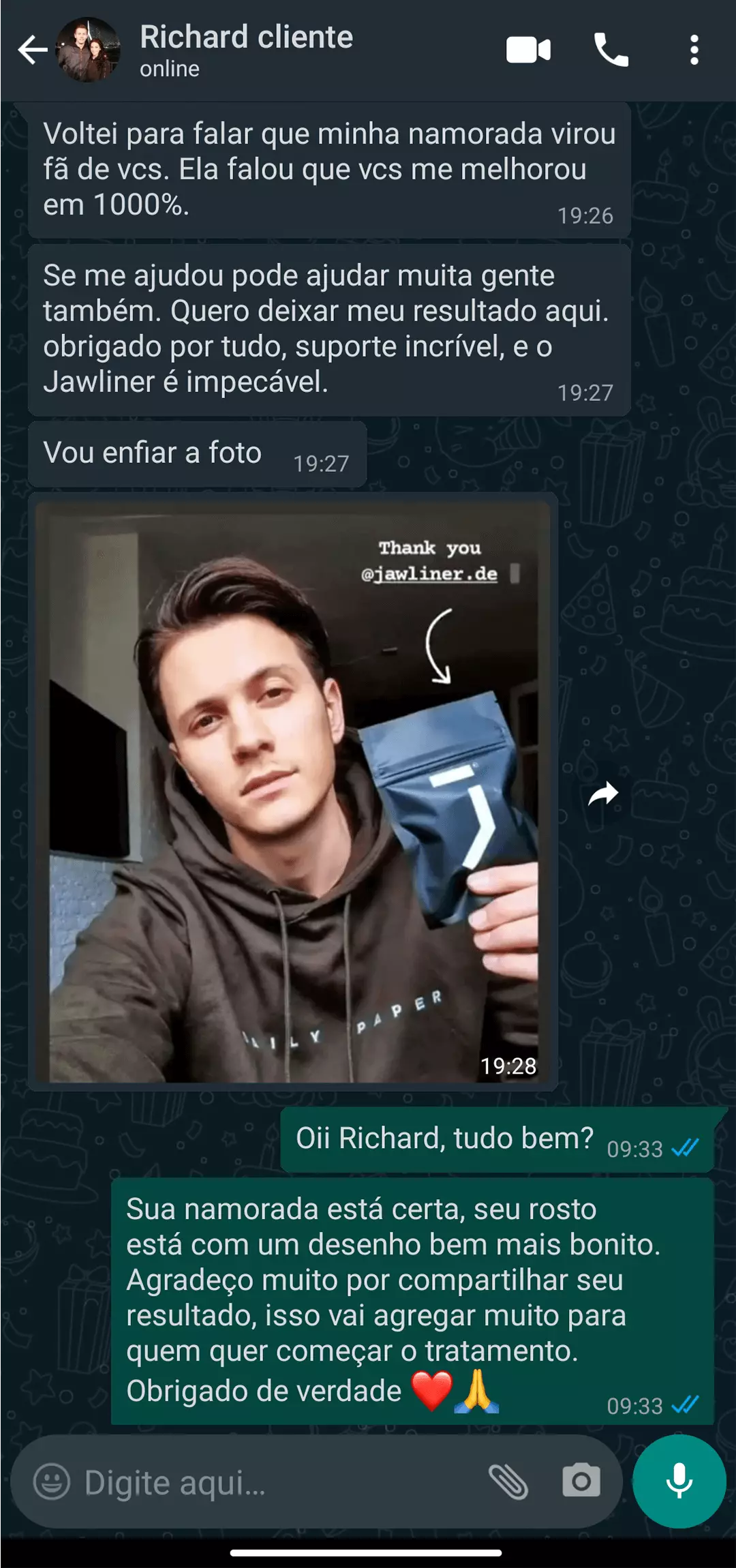Screen dimensions: 736x1568
Task: Open the emoji picker
Action: click(52, 1482)
